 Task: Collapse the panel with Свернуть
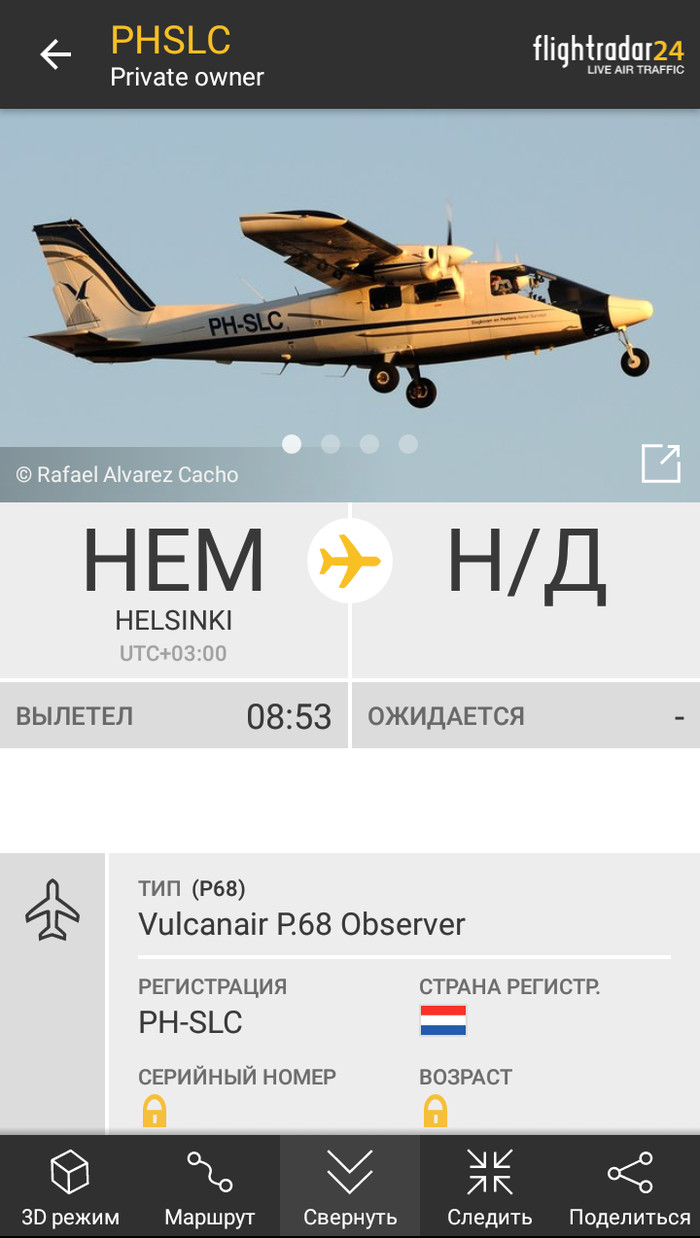tap(350, 1187)
